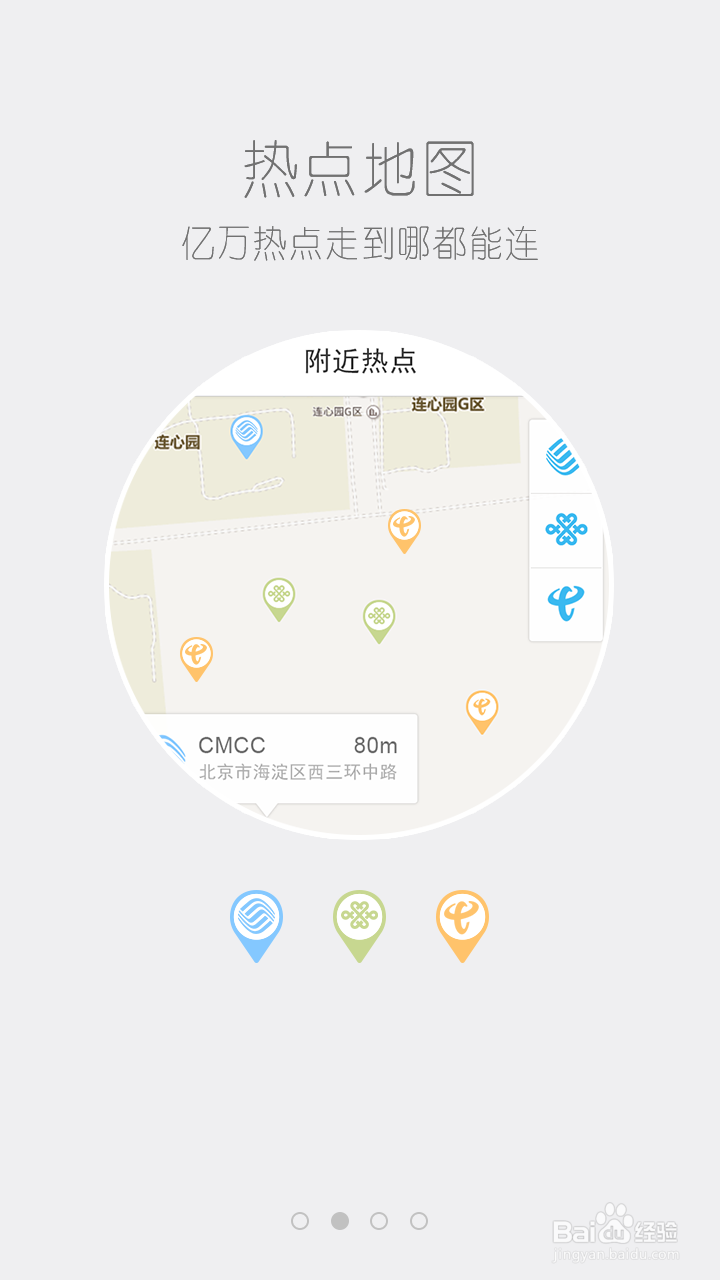Select the left-side orange Telecom map pin
The image size is (720, 1280).
[x=196, y=655]
